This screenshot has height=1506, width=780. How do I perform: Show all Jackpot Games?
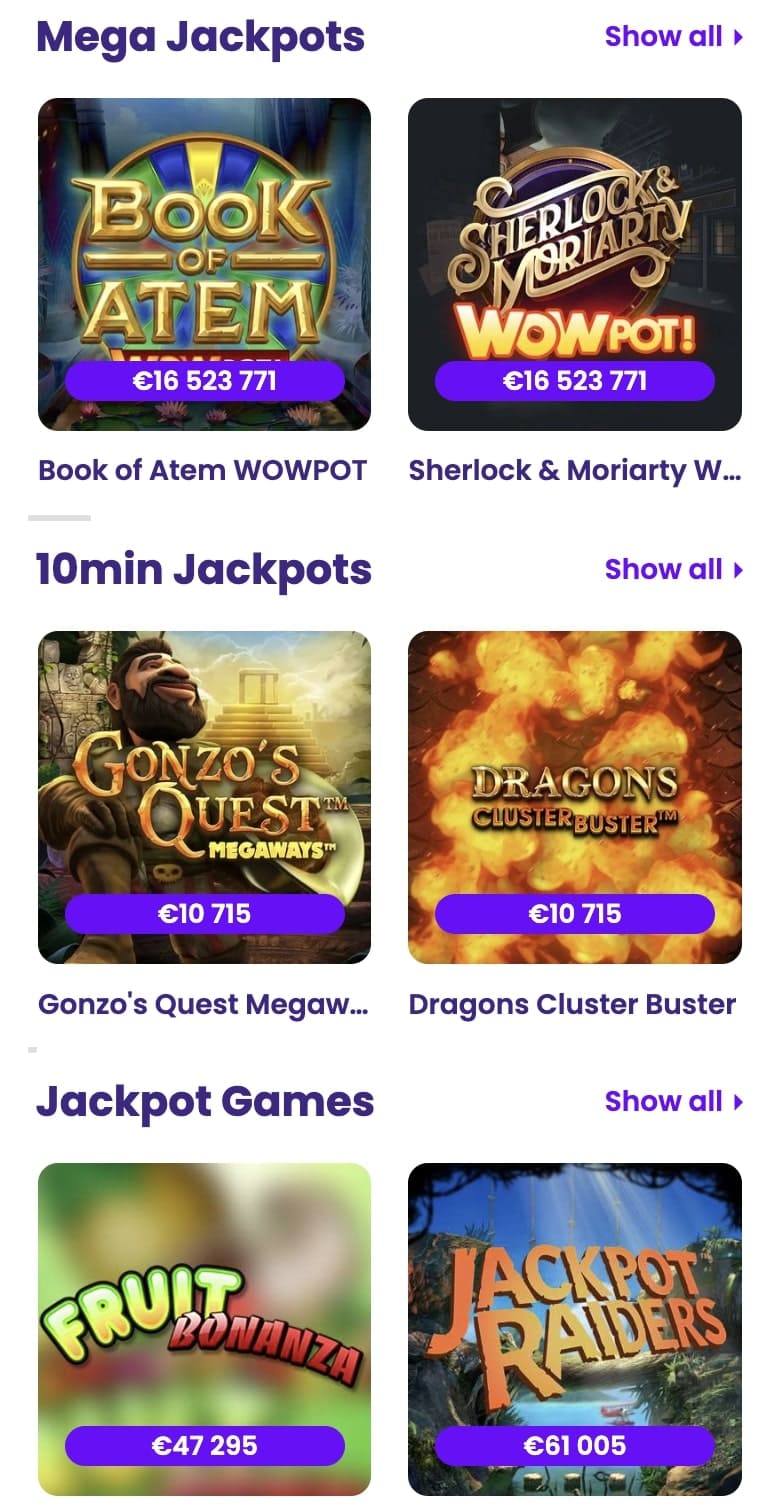tap(673, 1102)
